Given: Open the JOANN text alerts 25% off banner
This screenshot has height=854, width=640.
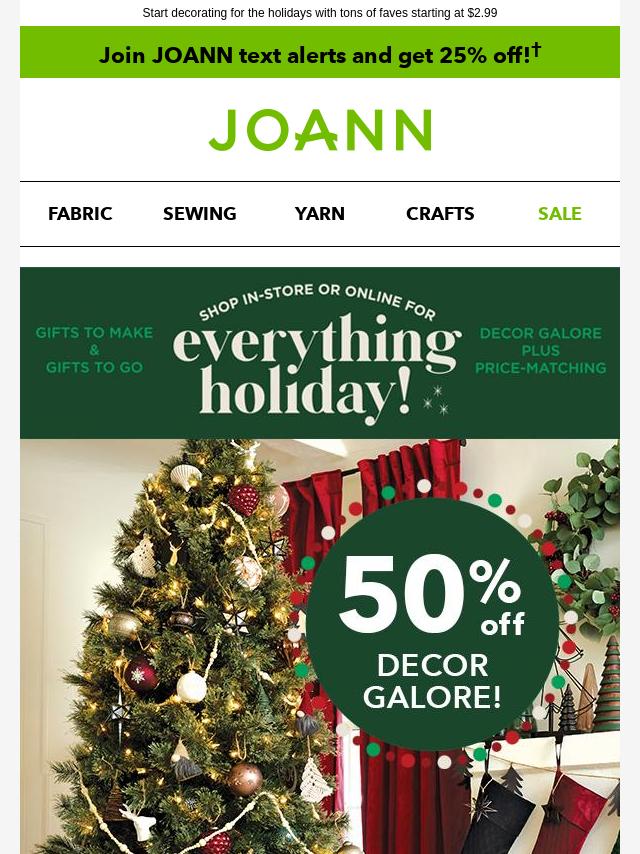Looking at the screenshot, I should (x=320, y=53).
